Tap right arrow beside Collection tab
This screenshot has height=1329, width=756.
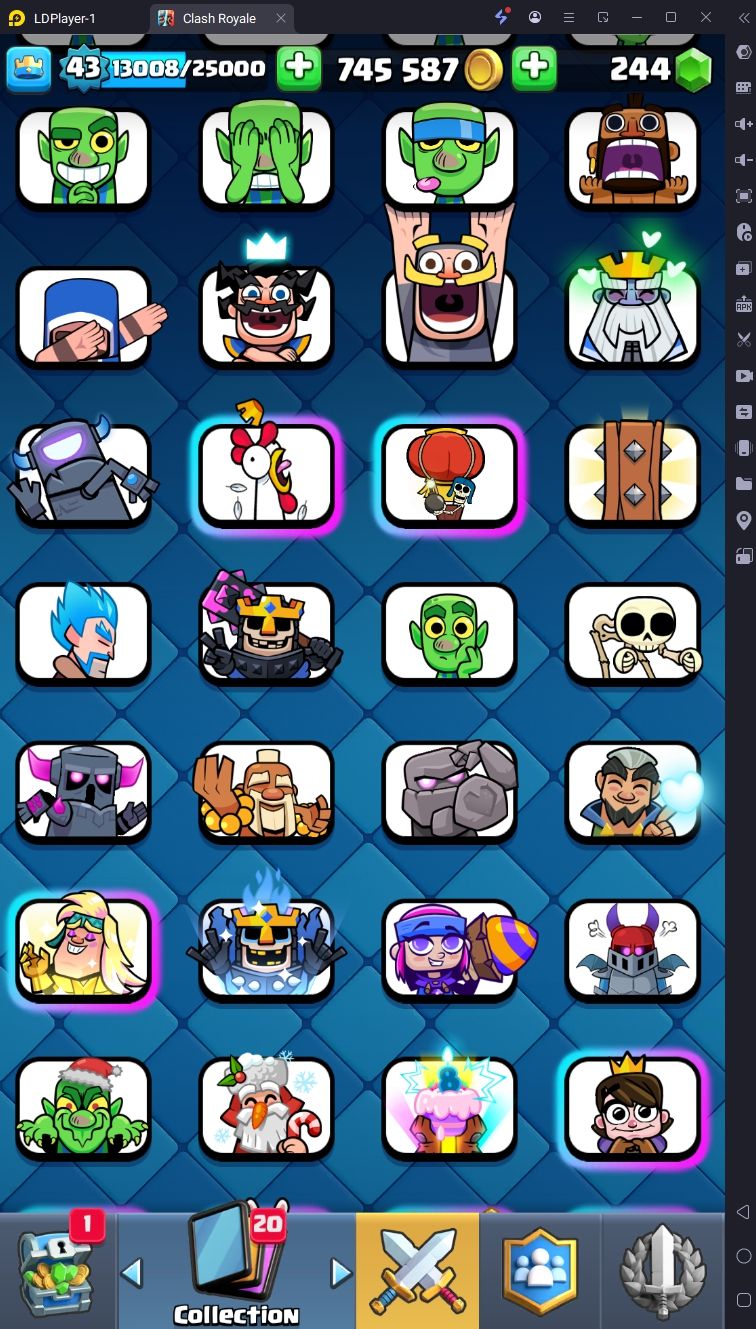(x=341, y=1273)
